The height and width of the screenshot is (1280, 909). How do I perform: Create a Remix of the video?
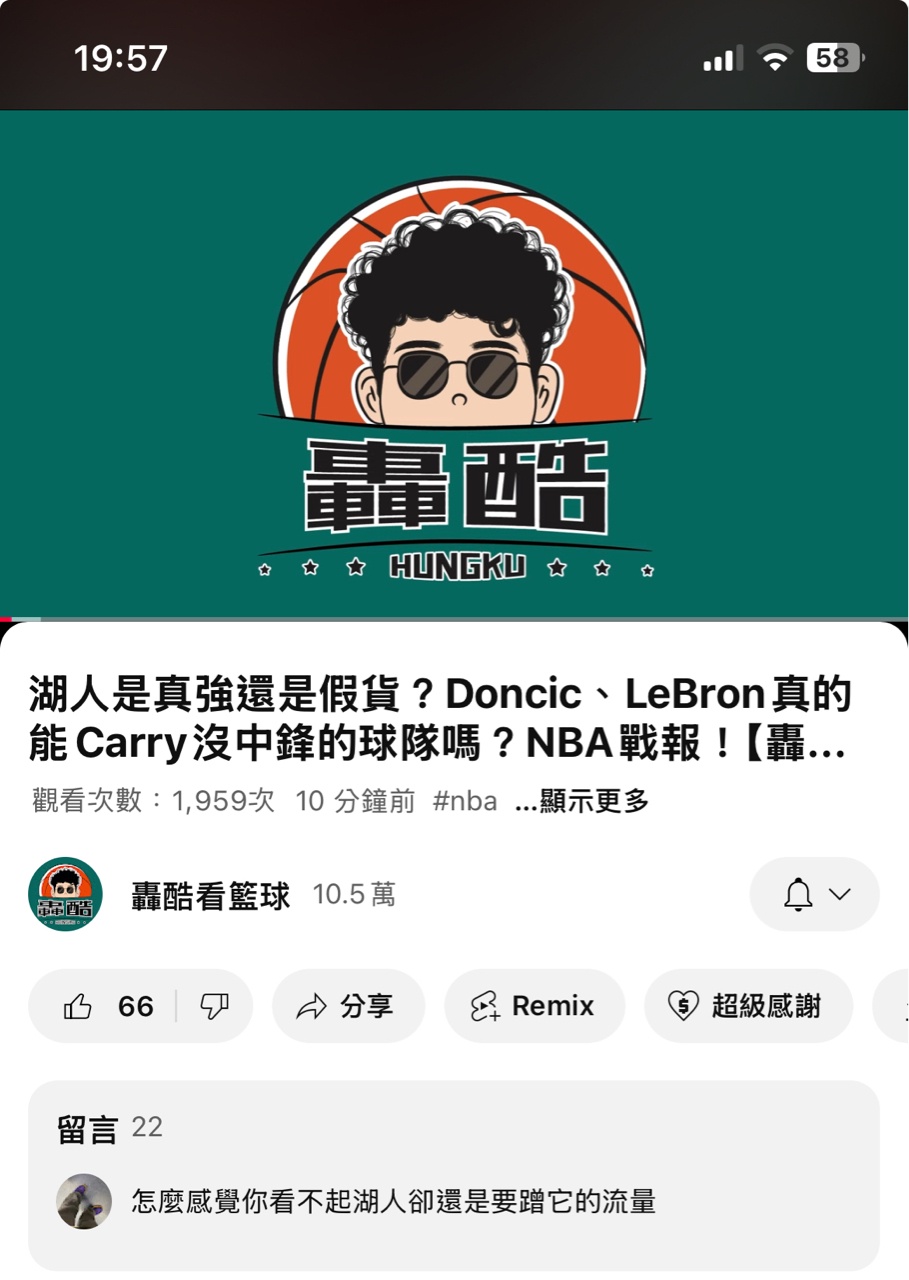point(534,1006)
